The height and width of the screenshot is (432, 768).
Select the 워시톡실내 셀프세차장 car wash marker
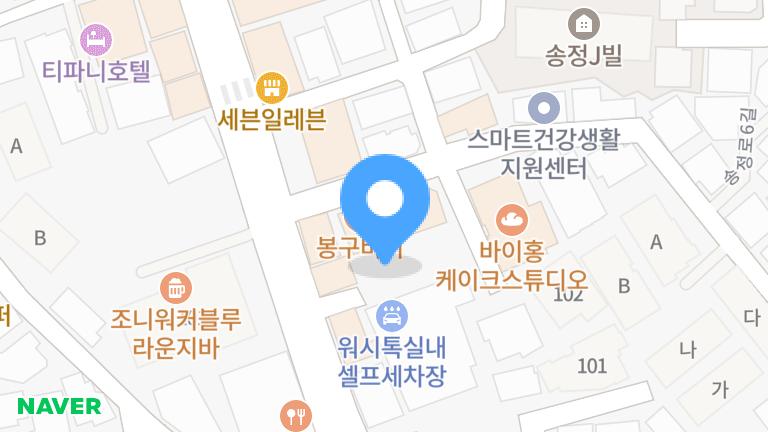pos(390,318)
